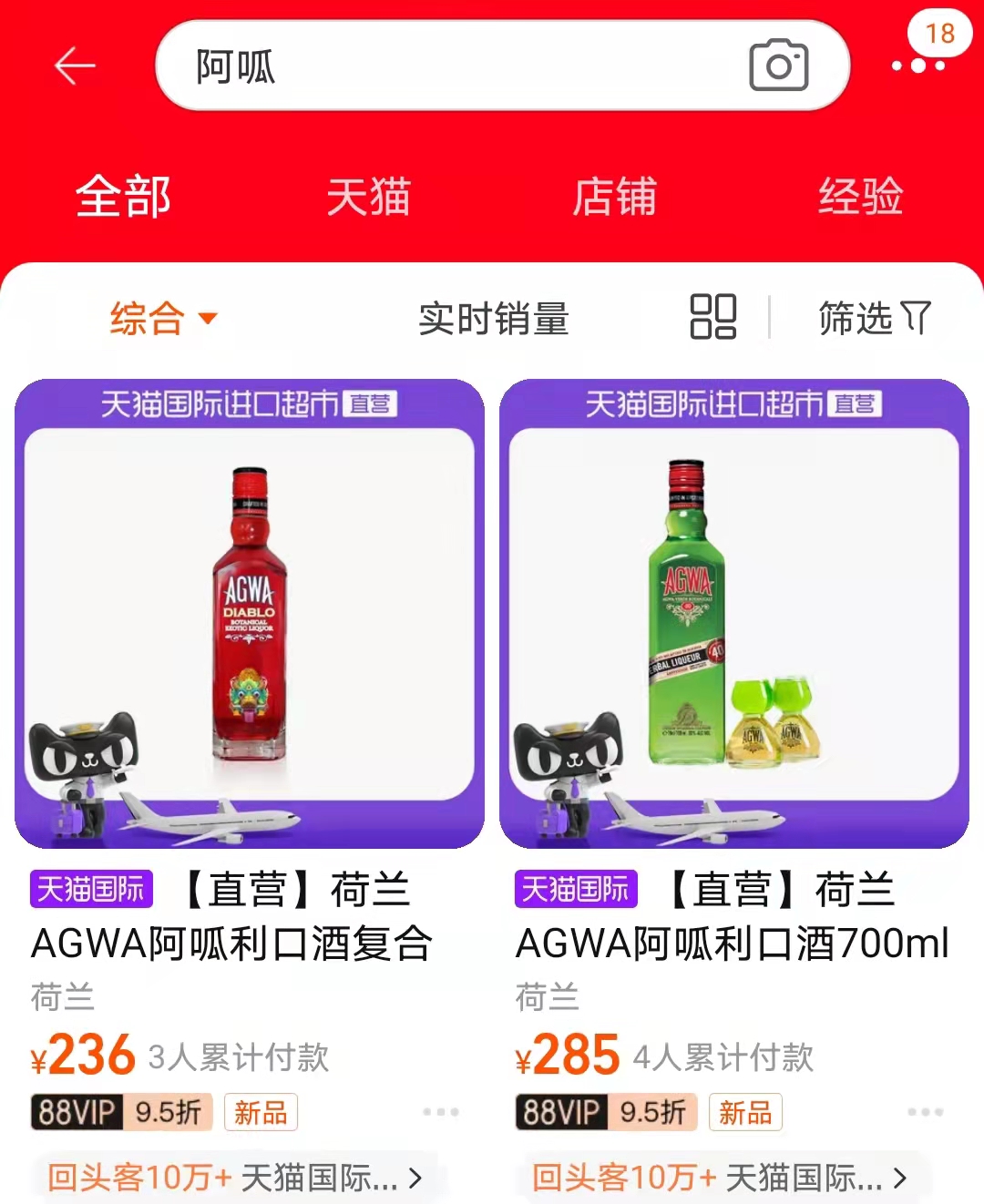Switch to the 天猫 tab
Screen dimensions: 984x1204
[x=369, y=197]
